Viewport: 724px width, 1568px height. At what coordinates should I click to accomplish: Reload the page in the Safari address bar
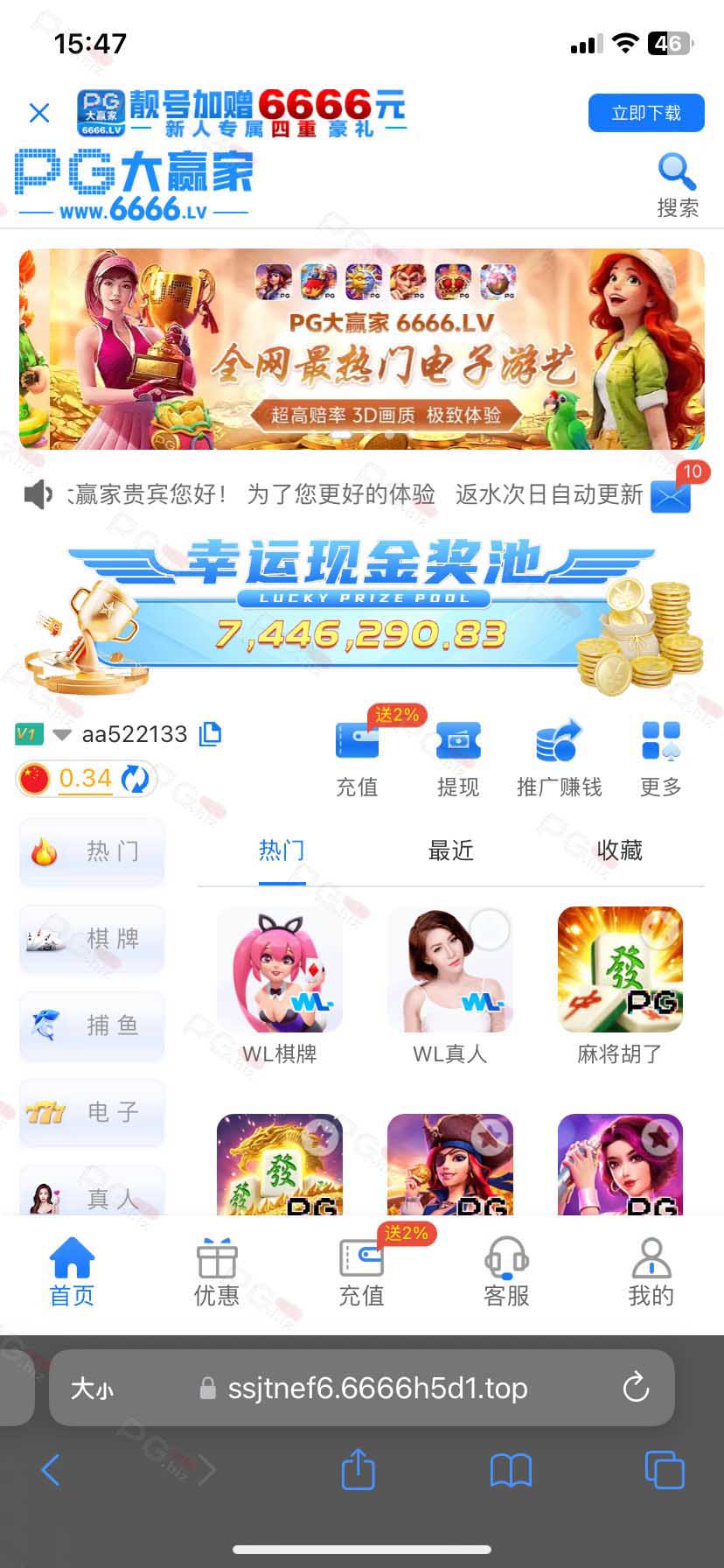point(636,1387)
